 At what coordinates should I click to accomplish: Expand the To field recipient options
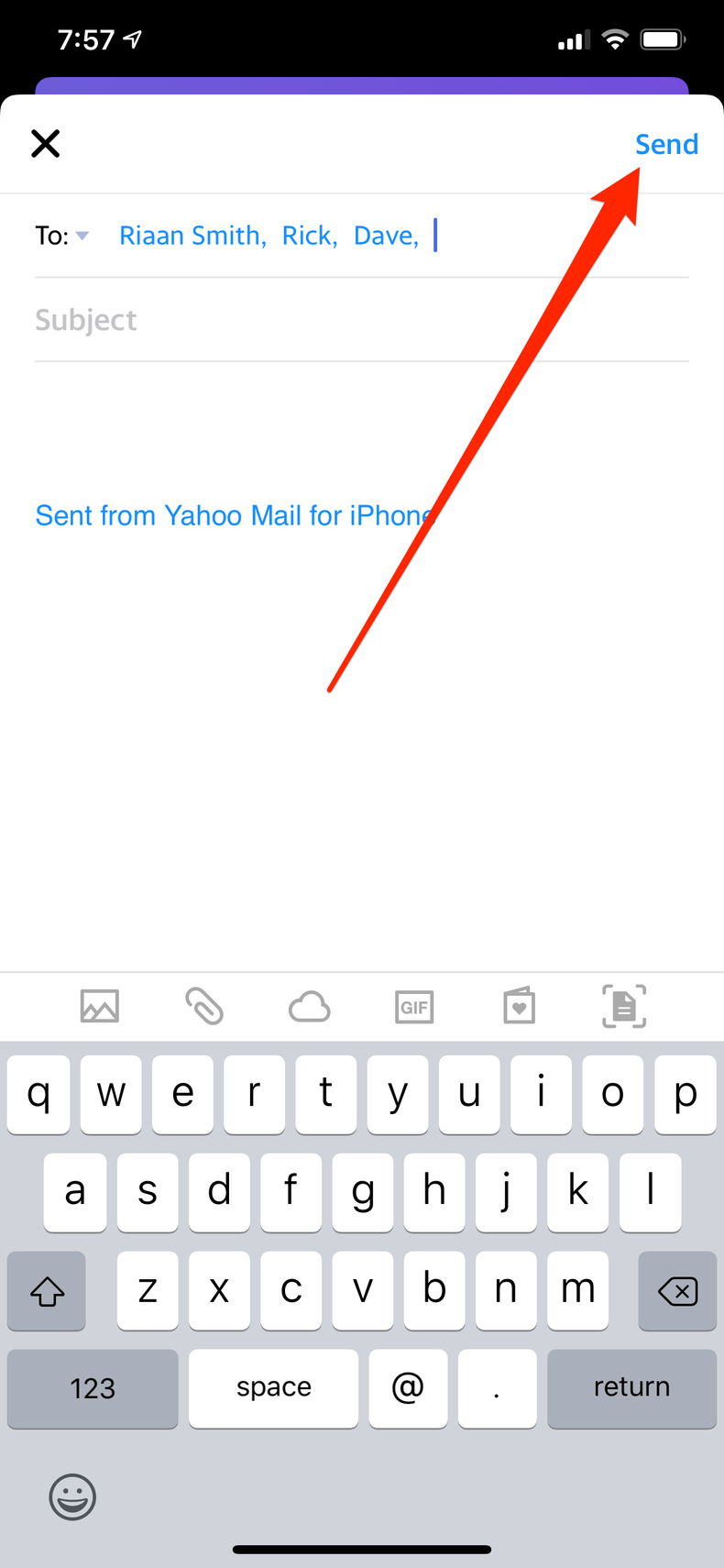tap(82, 237)
